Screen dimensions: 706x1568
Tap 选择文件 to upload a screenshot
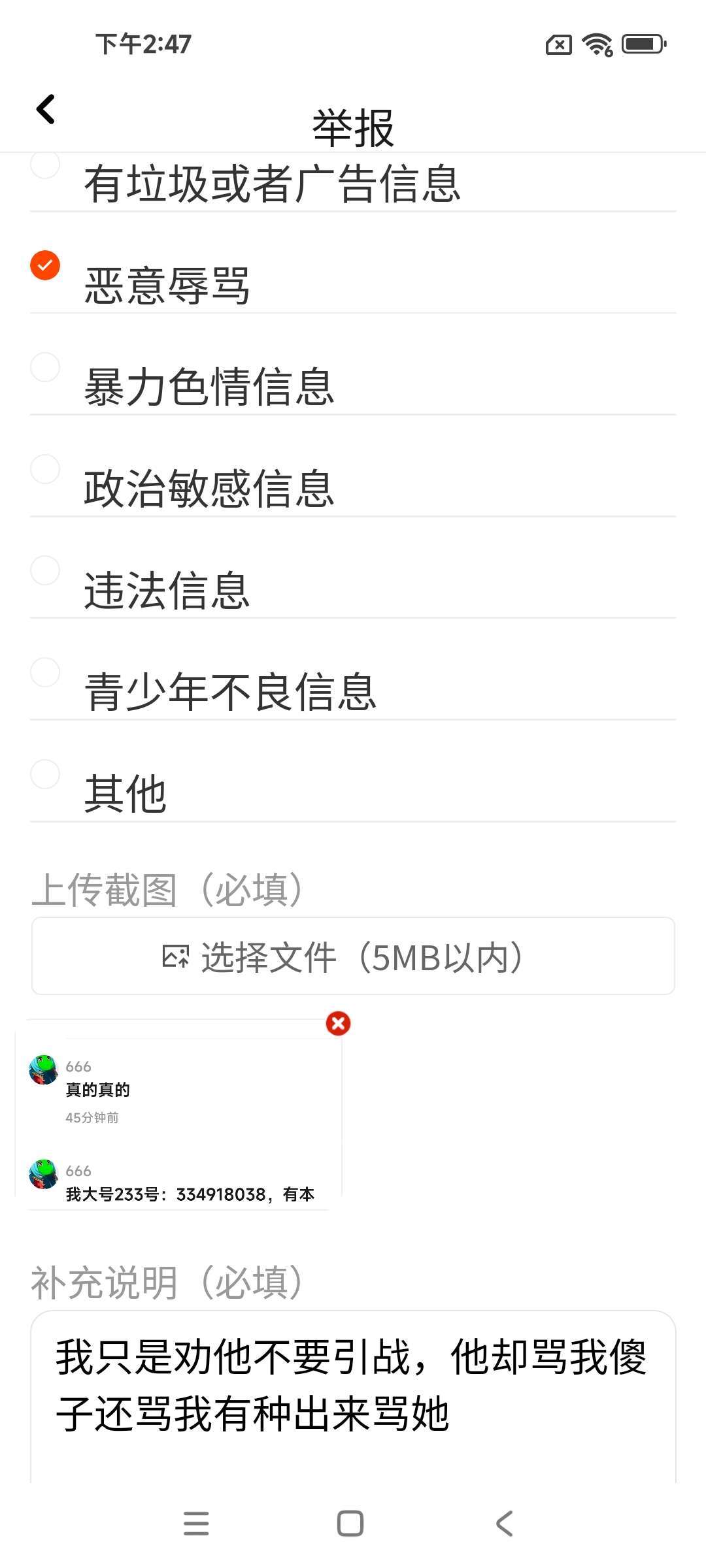pos(353,956)
